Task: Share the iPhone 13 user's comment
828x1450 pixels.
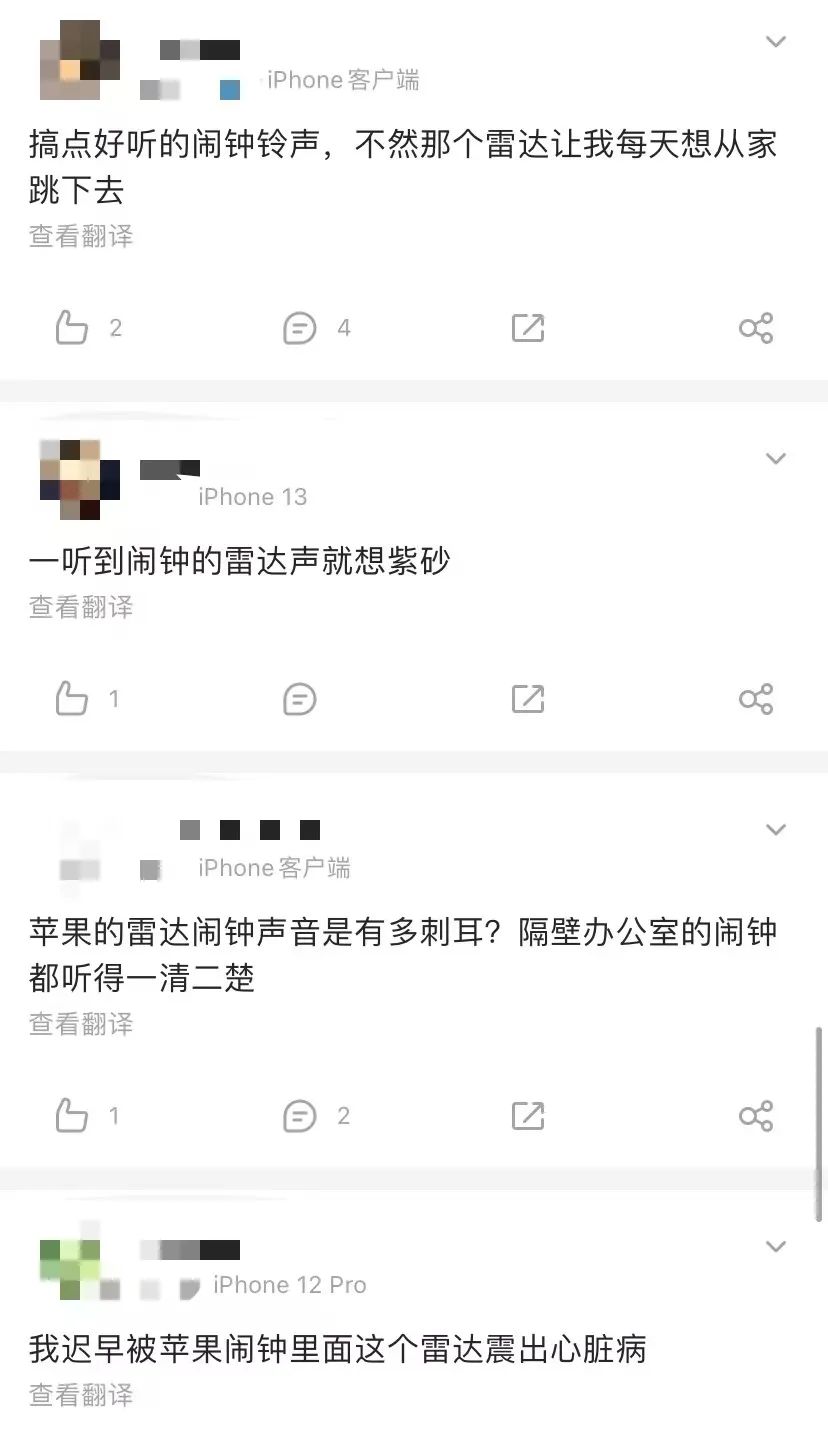Action: [x=755, y=699]
